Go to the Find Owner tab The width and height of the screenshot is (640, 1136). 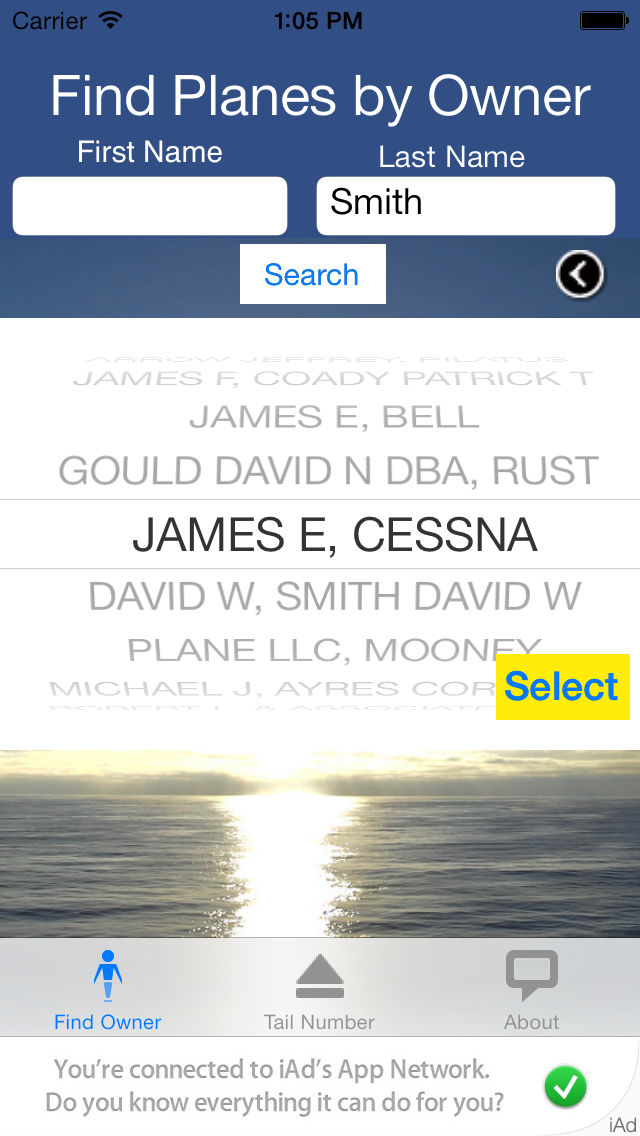coord(108,990)
